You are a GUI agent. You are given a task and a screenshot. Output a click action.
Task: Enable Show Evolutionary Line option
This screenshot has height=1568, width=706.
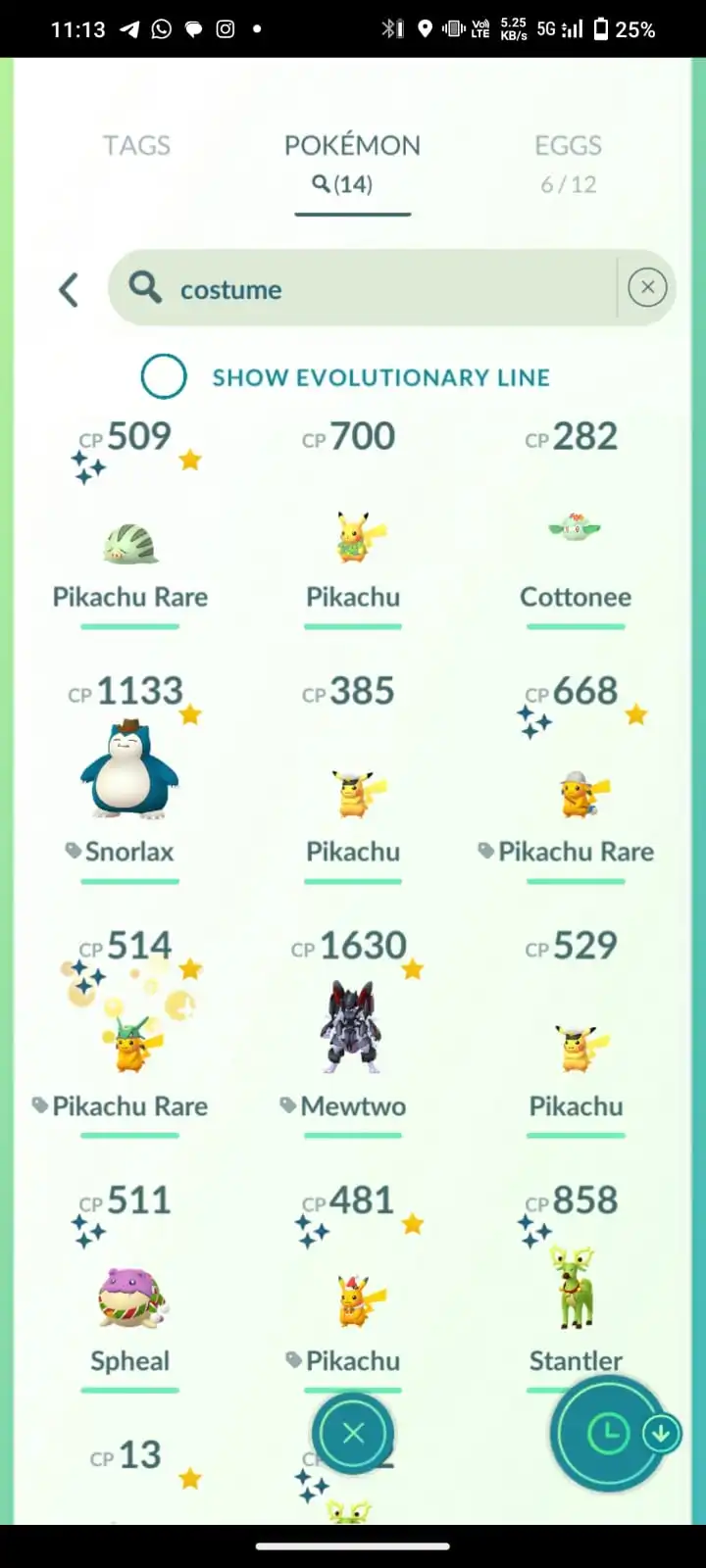coord(164,377)
